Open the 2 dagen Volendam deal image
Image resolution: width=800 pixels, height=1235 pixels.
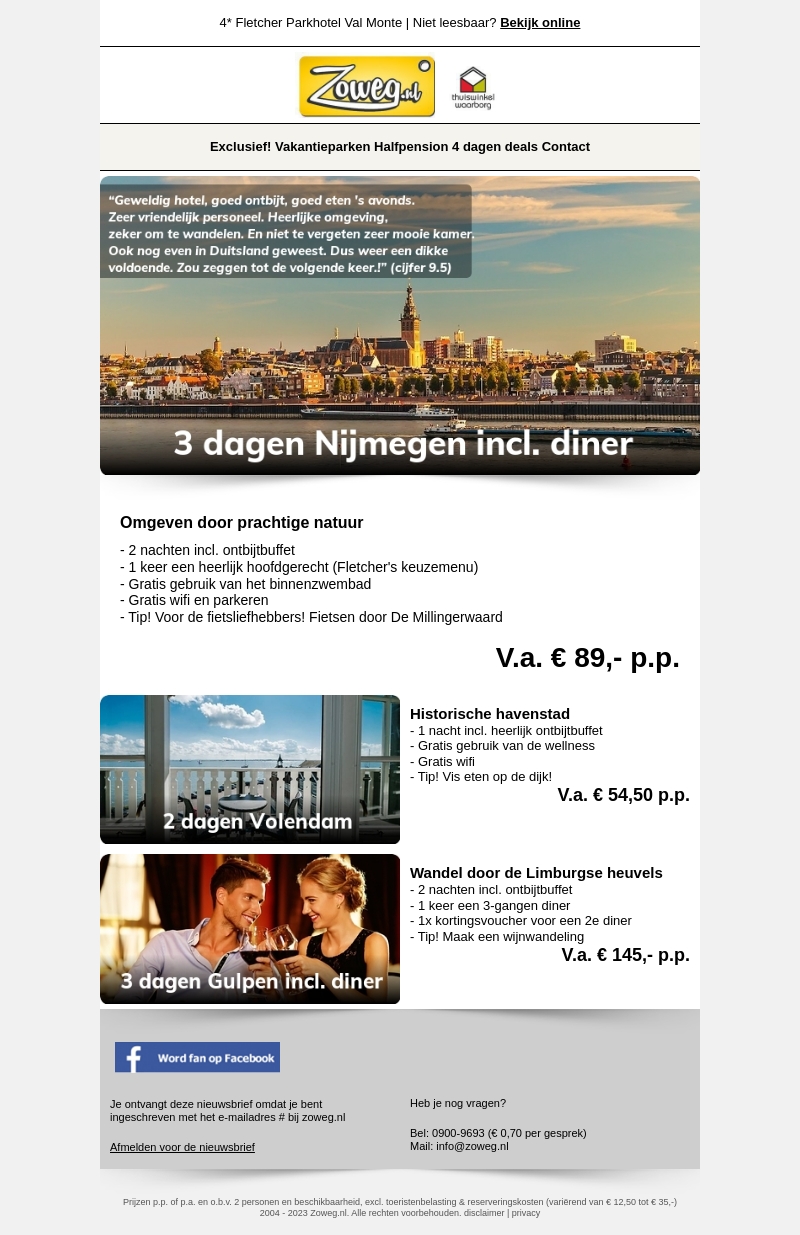click(x=250, y=769)
